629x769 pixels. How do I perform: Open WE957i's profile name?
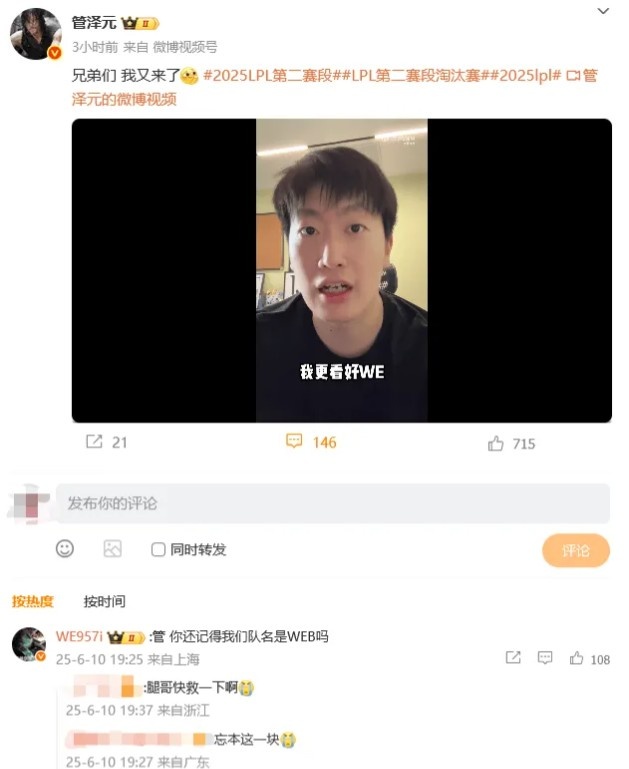point(80,636)
